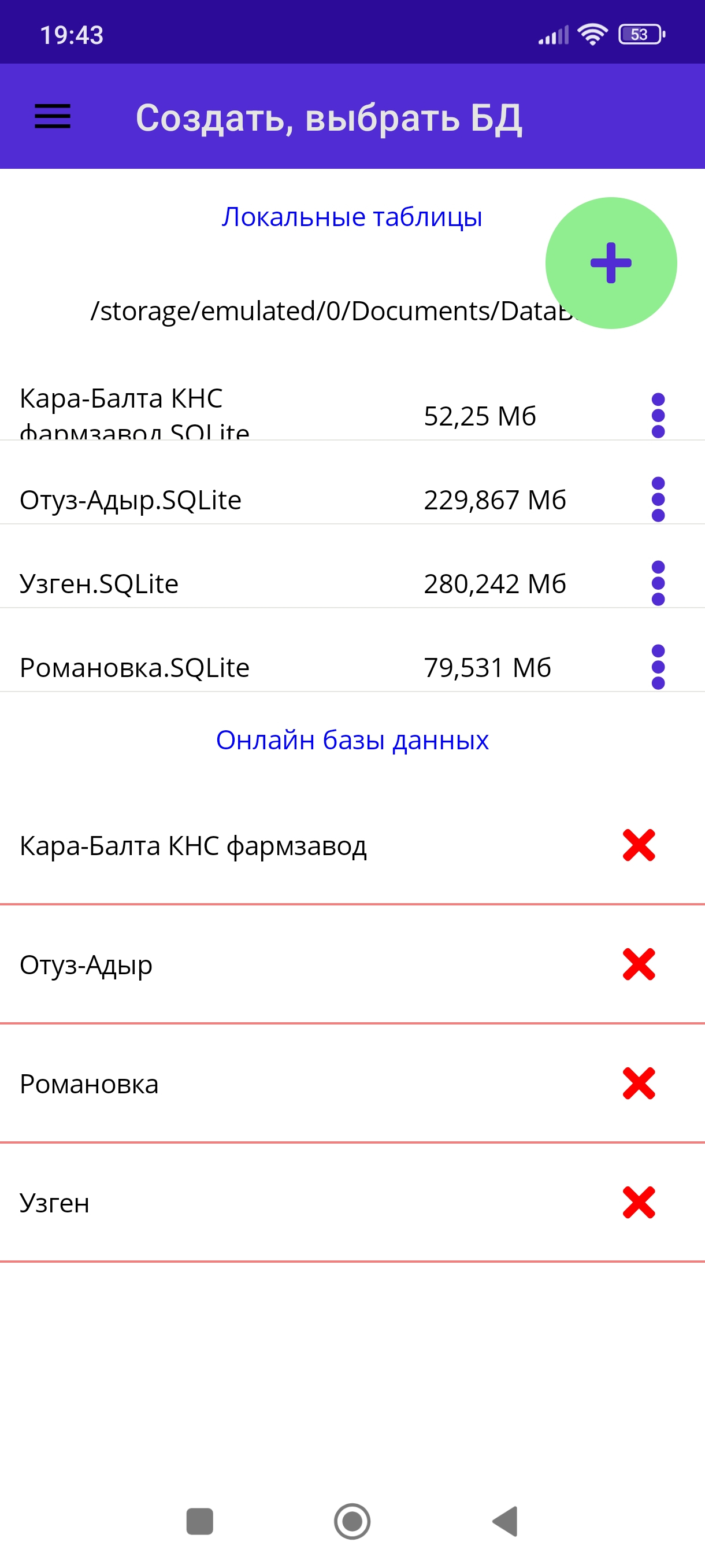
Task: Tap the red cross beside online Романовка
Action: 639,1083
